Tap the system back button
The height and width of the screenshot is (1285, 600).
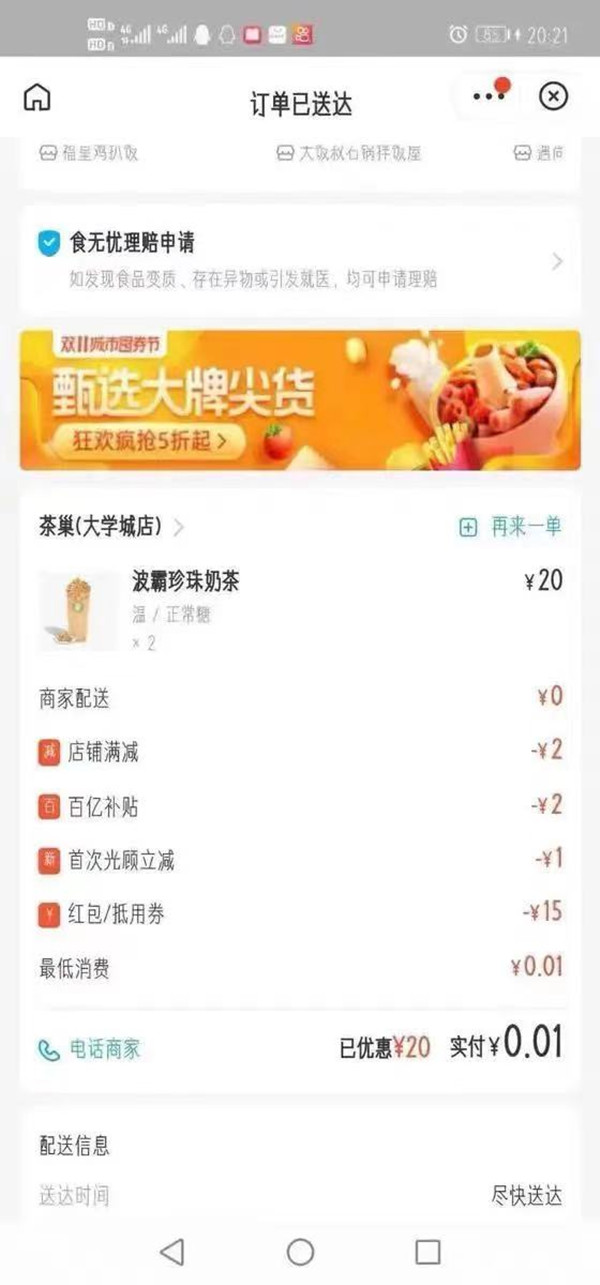(172, 1251)
